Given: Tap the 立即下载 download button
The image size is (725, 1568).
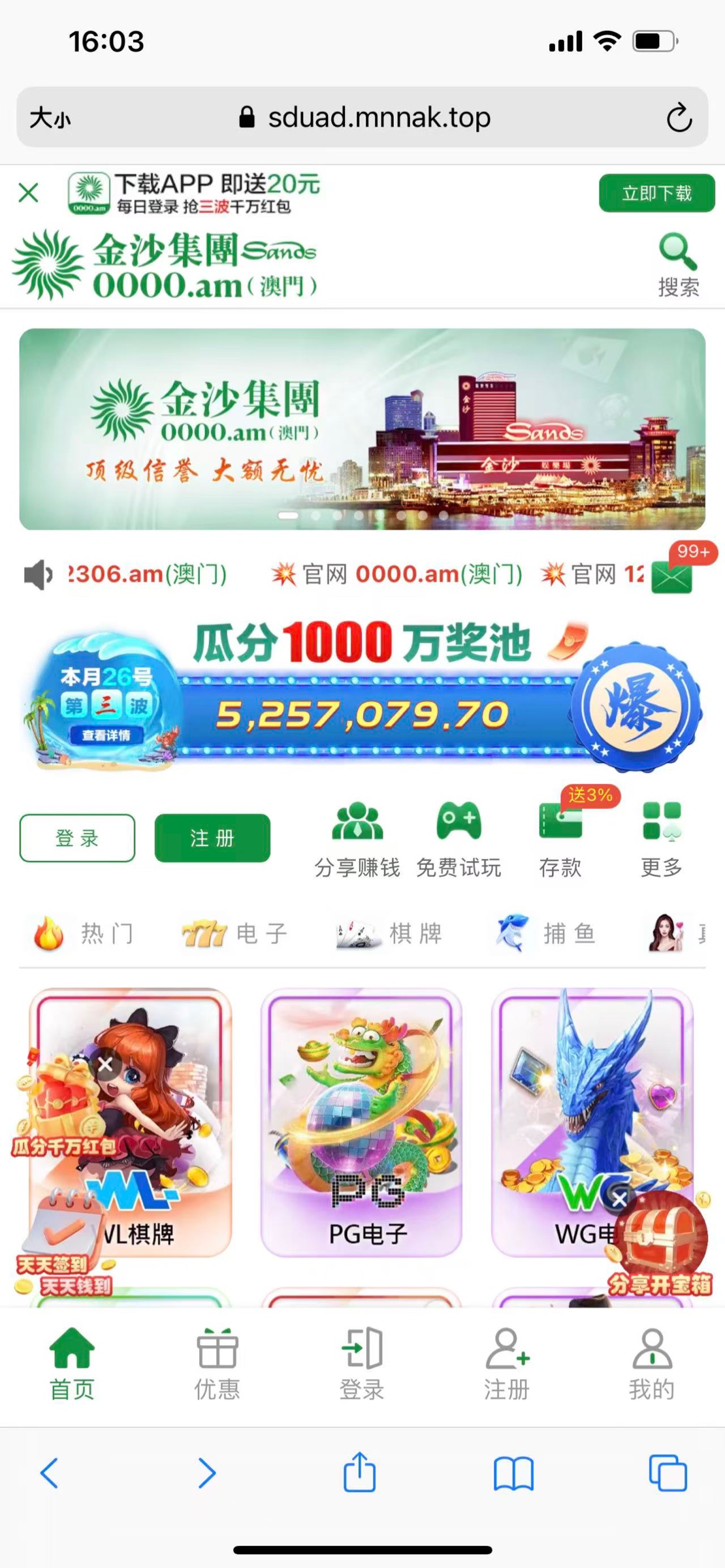Looking at the screenshot, I should pos(656,193).
